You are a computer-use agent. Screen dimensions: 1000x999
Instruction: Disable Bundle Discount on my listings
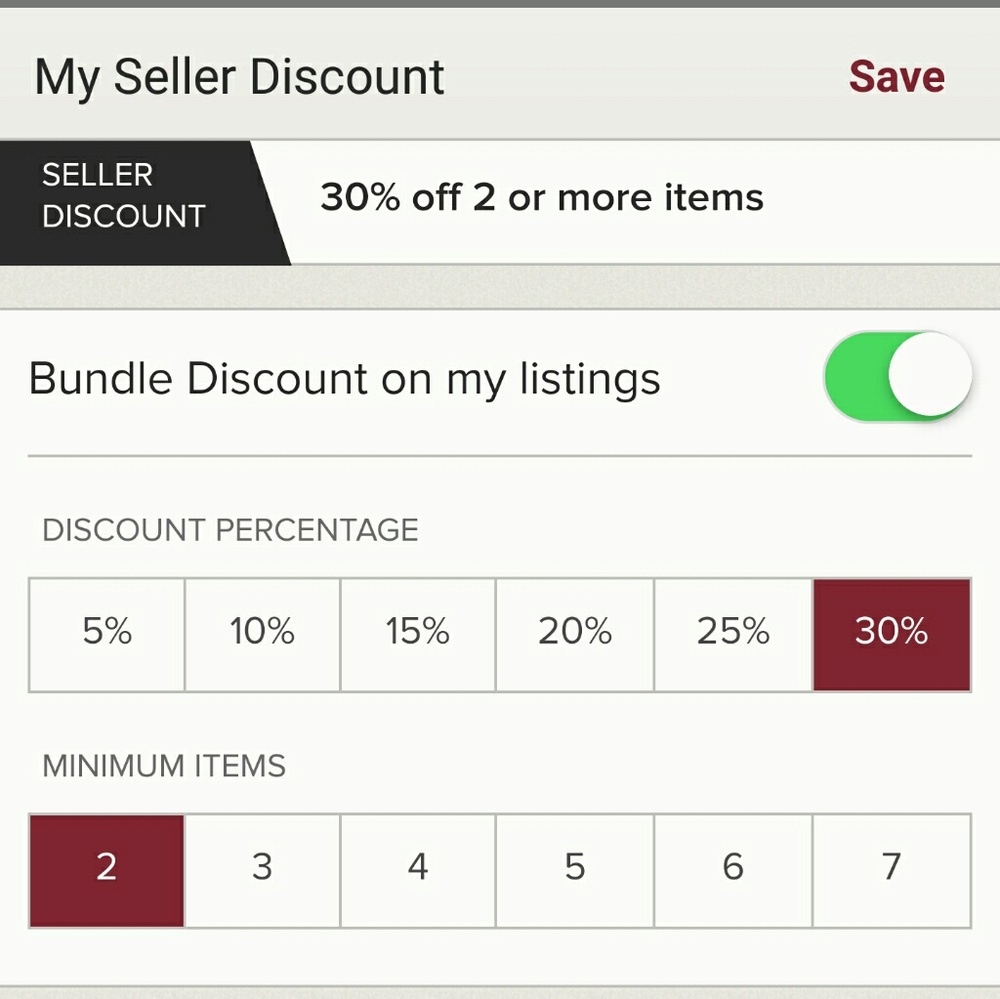[x=897, y=377]
